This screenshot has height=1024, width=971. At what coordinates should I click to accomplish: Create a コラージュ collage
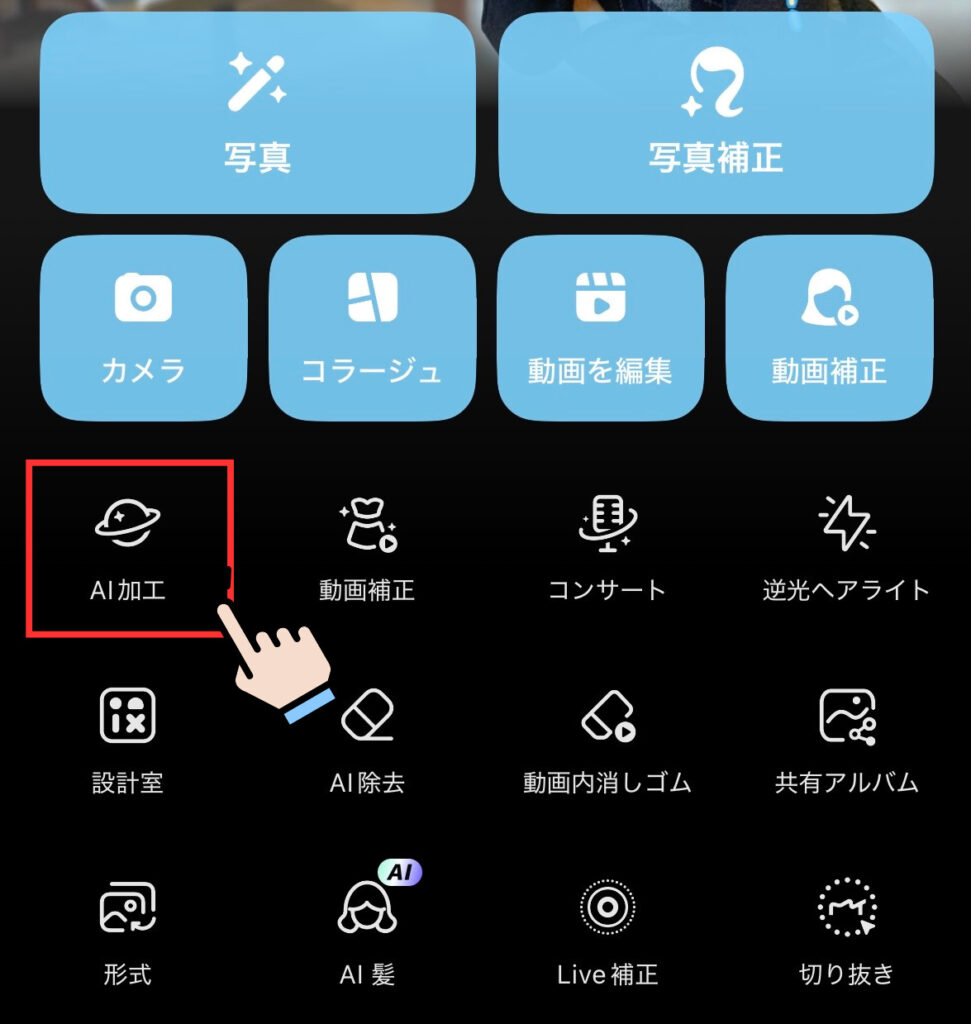click(372, 327)
